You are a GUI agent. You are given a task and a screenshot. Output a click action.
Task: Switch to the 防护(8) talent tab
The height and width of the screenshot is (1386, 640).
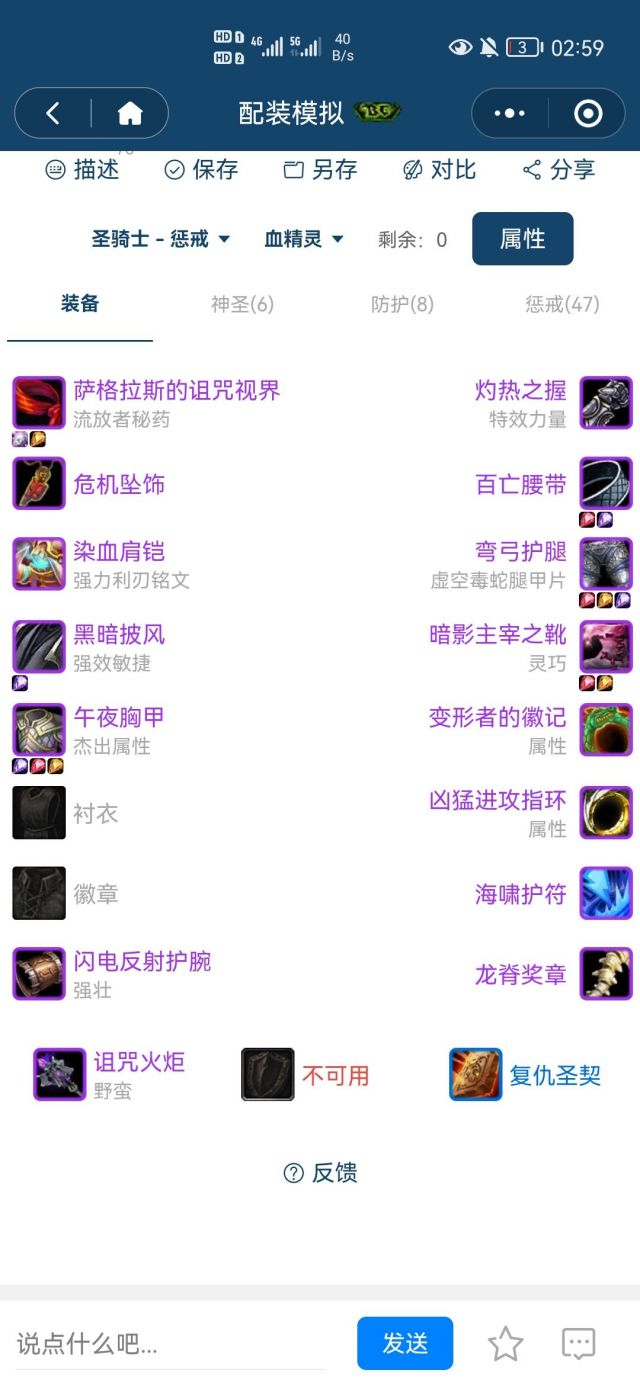click(x=402, y=304)
